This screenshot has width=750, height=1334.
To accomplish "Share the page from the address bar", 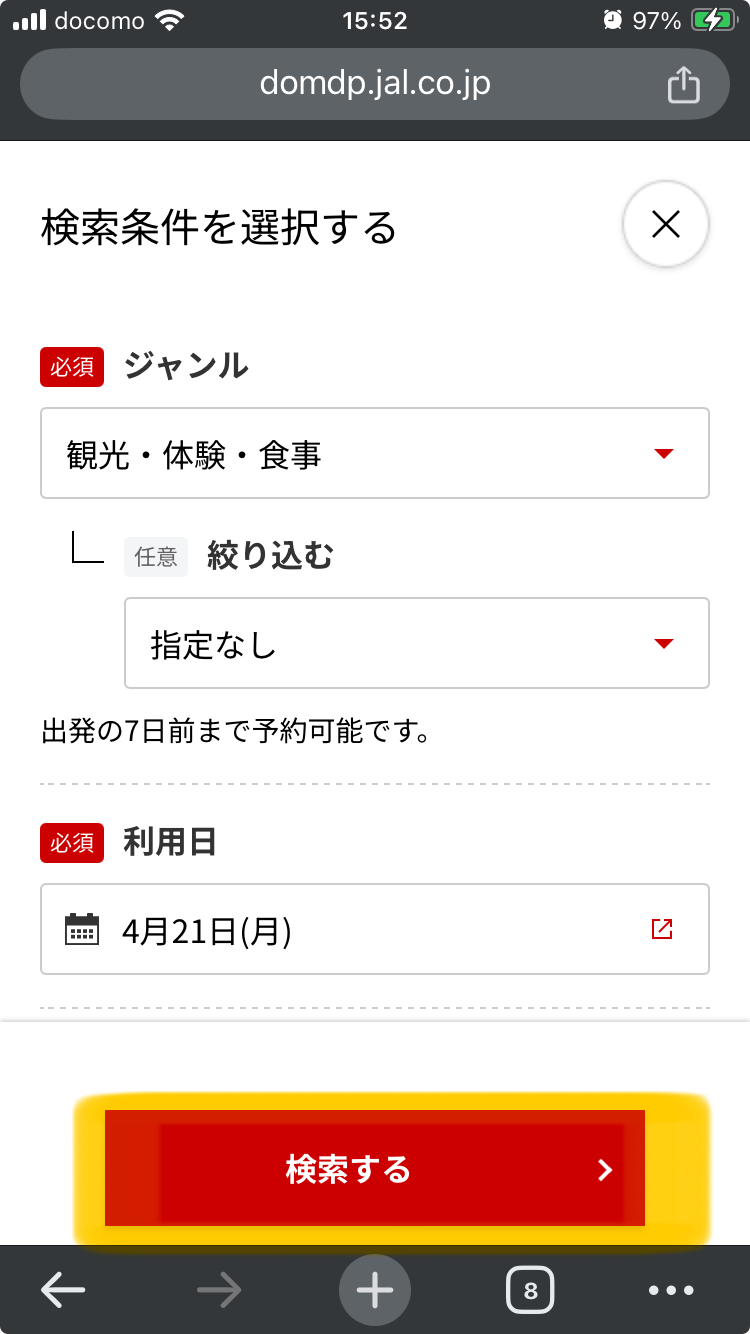I will click(x=683, y=84).
